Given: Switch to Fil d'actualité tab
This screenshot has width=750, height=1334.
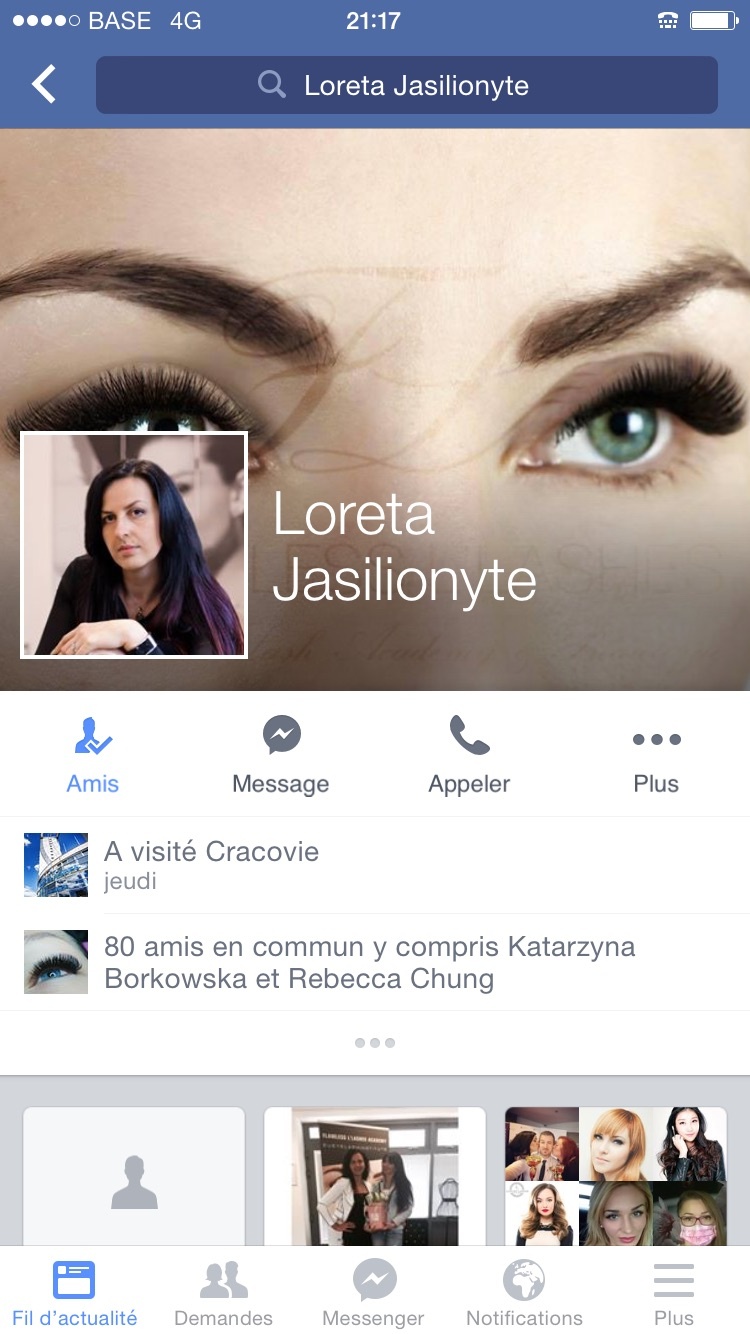Looking at the screenshot, I should click(75, 1293).
